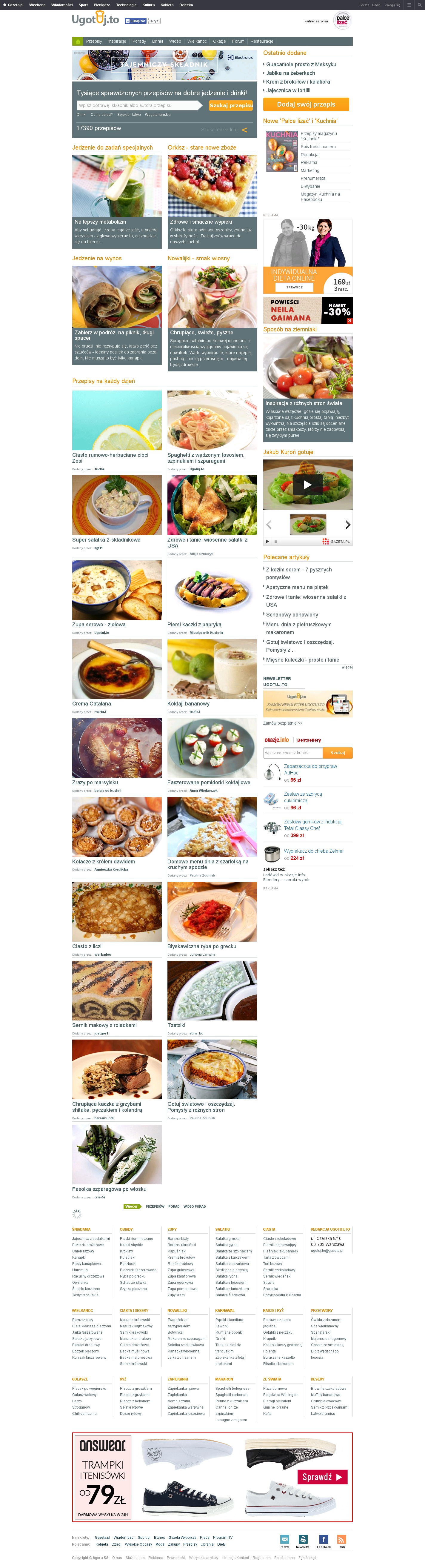Image resolution: width=425 pixels, height=1568 pixels.
Task: Open the Guacamole prosto z Meksyku link
Action: (x=301, y=64)
